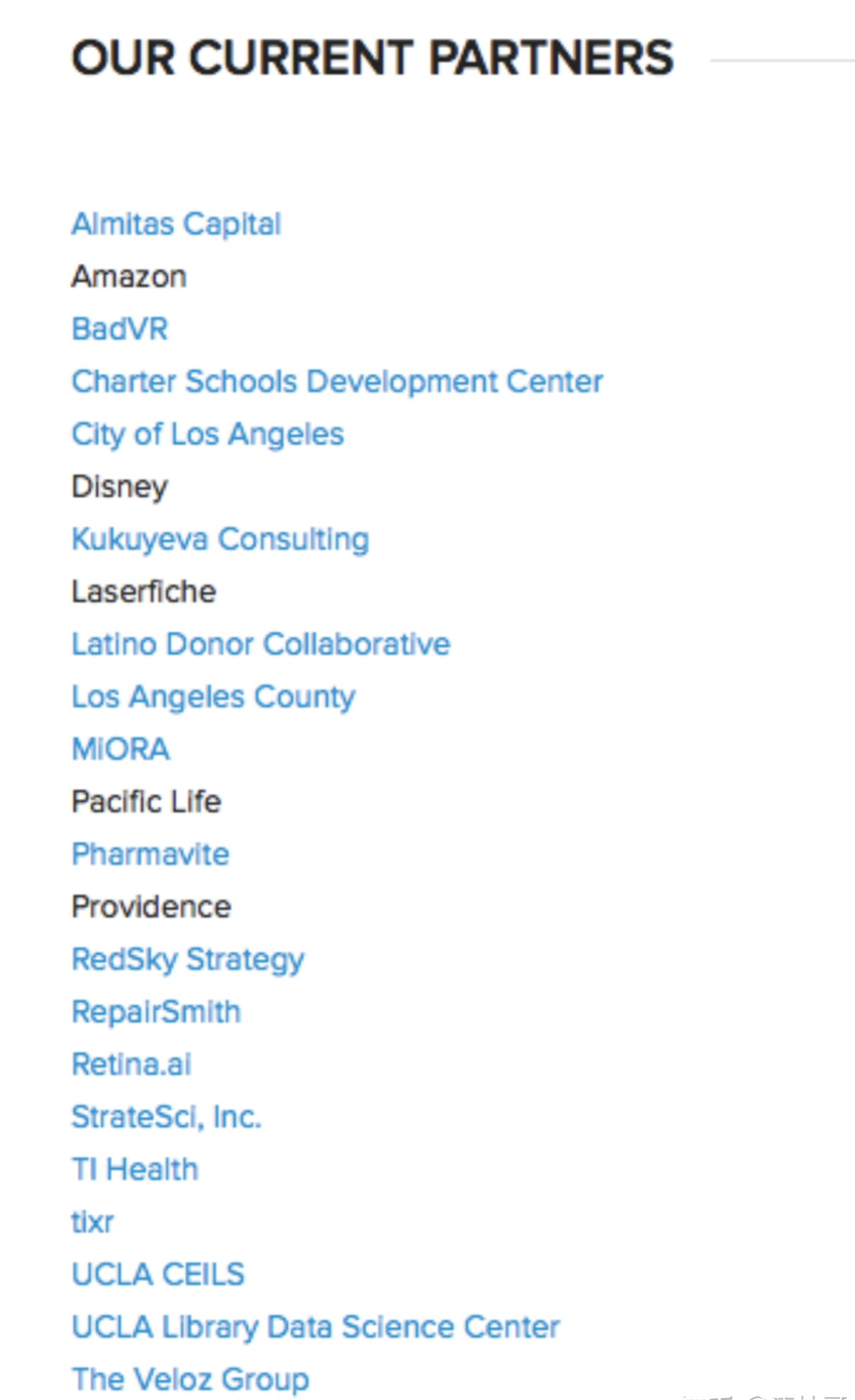Tap the Kukuyeva Consulting link
Screen dimensions: 855x1400
[220, 540]
